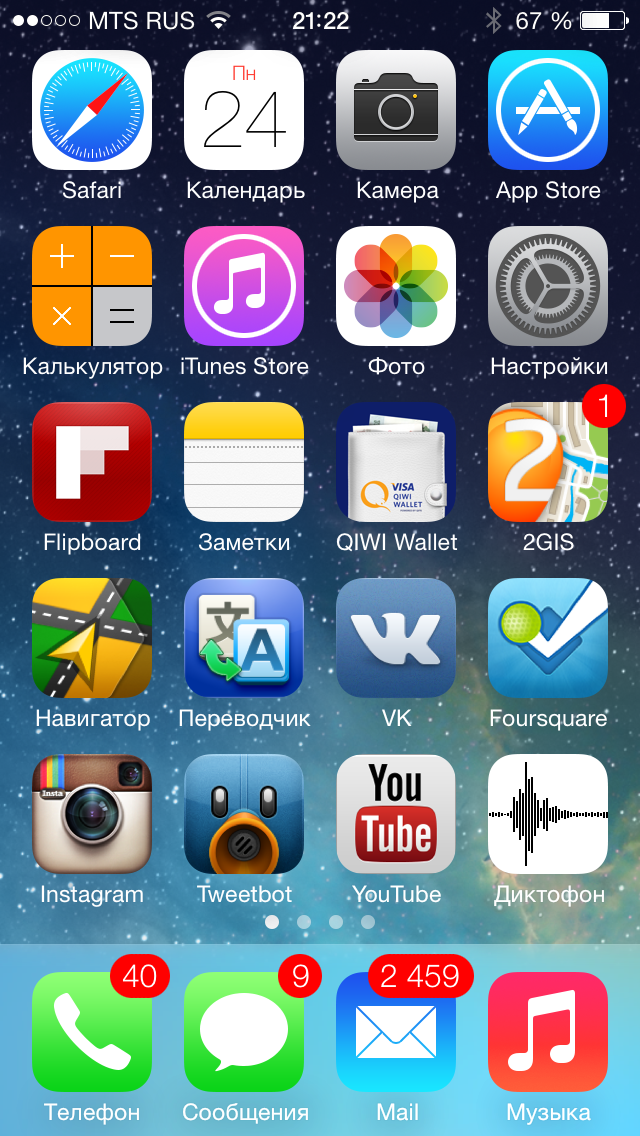Open QIWI Wallet
The height and width of the screenshot is (1136, 640).
396,462
